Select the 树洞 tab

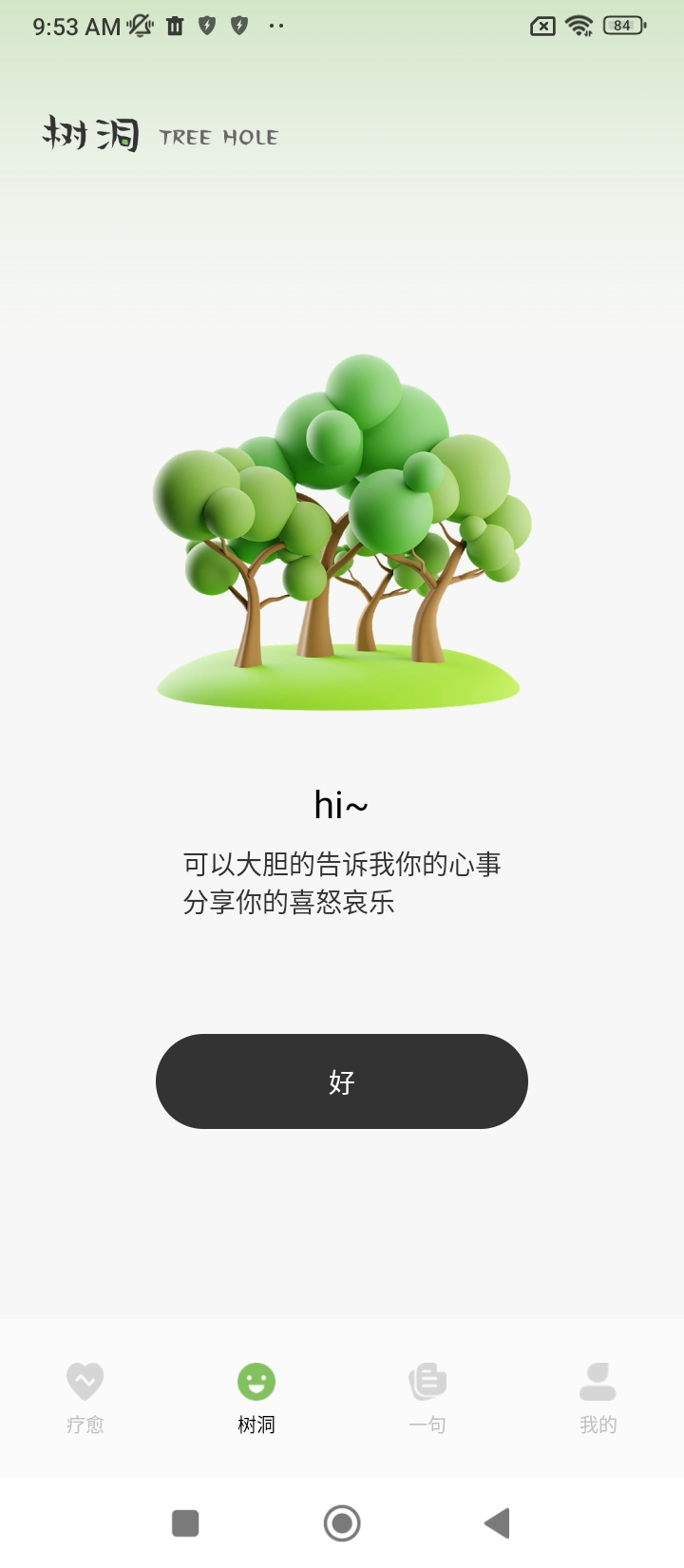click(256, 1398)
